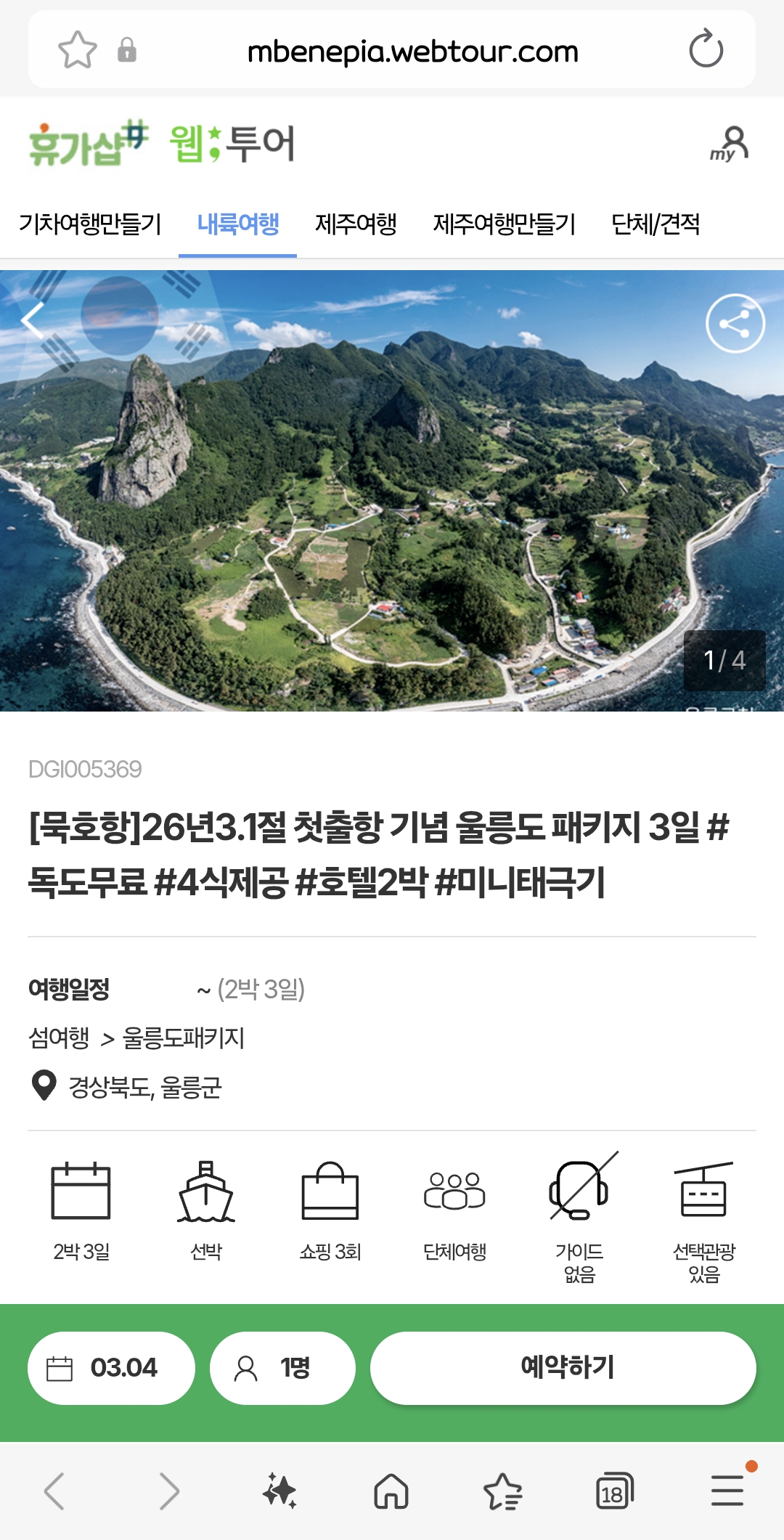Change the 03.04 departure date
Image resolution: width=784 pixels, height=1540 pixels.
(x=111, y=1368)
